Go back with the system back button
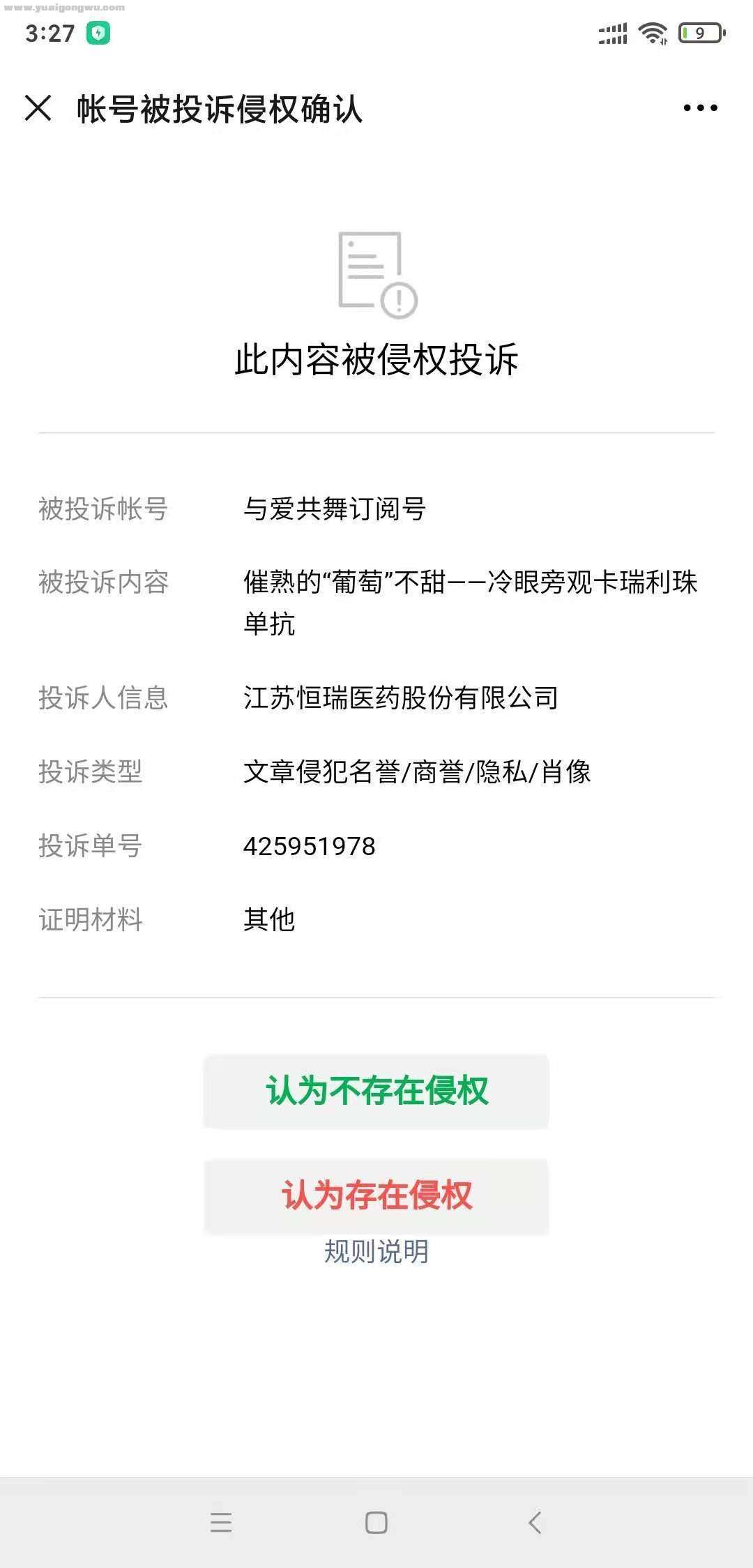The height and width of the screenshot is (1568, 753). [x=535, y=1522]
